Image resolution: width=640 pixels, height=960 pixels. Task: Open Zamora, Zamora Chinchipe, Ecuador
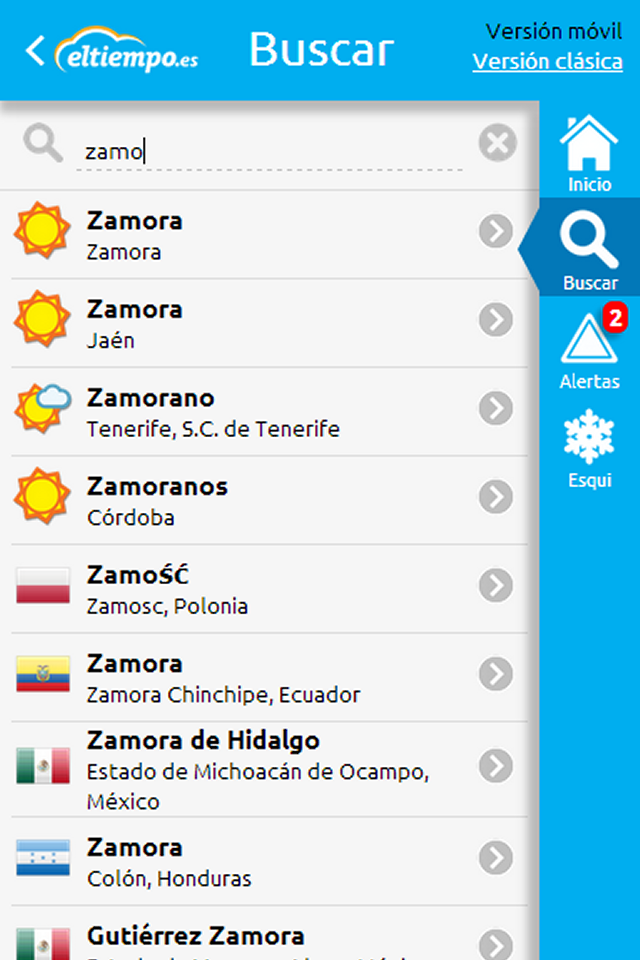(x=260, y=677)
